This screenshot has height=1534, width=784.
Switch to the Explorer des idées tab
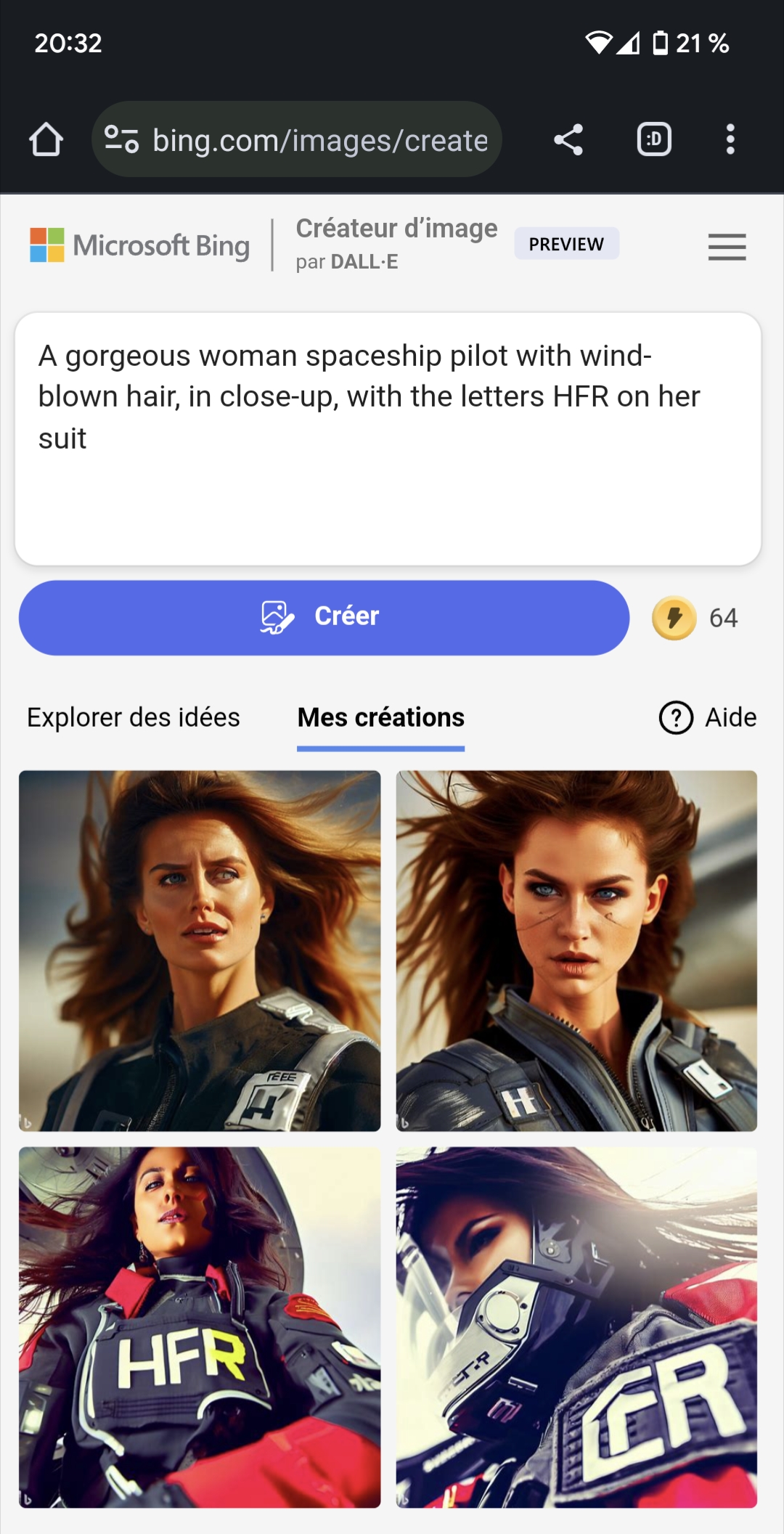(134, 717)
